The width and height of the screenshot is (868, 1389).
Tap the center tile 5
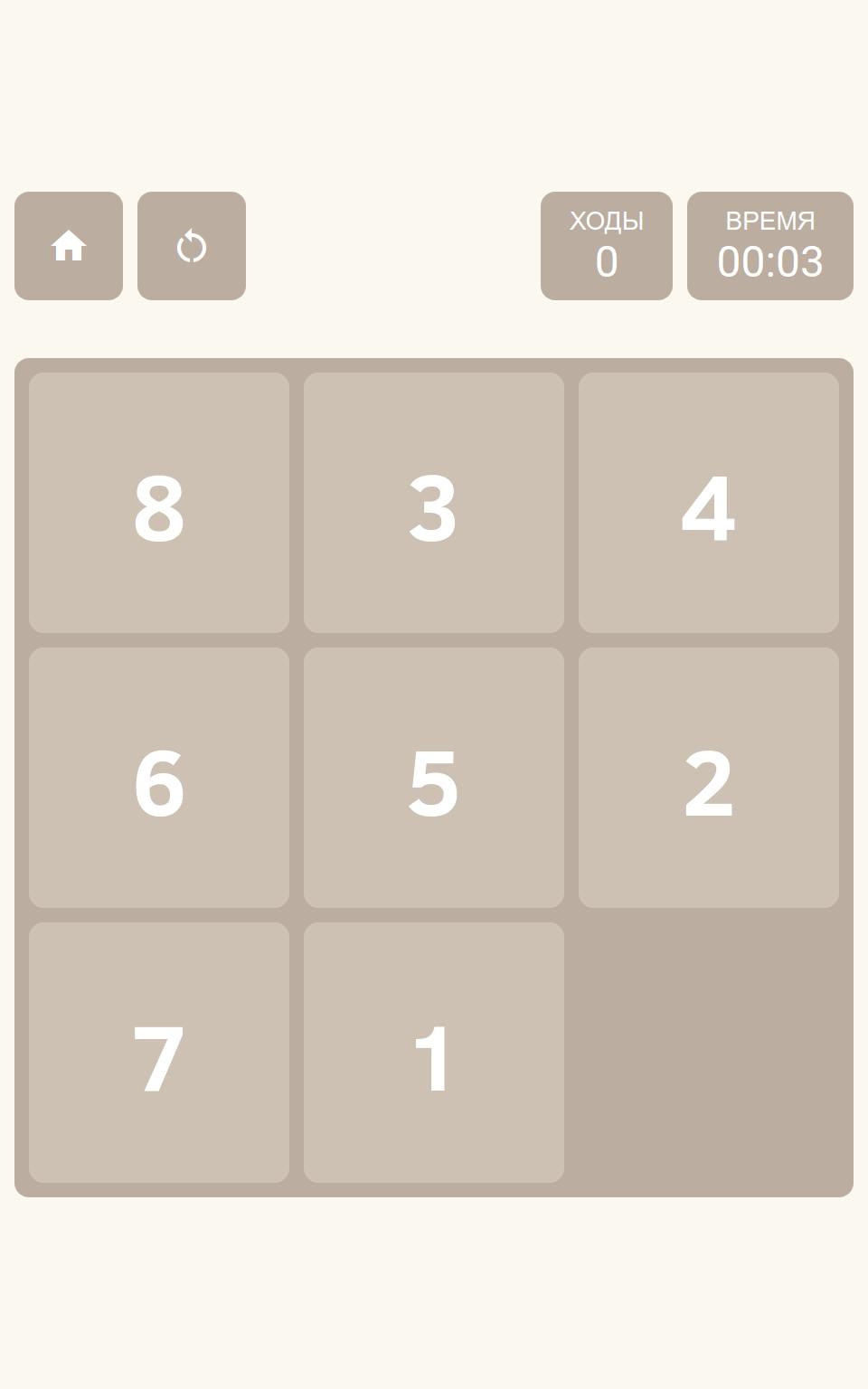(x=434, y=778)
